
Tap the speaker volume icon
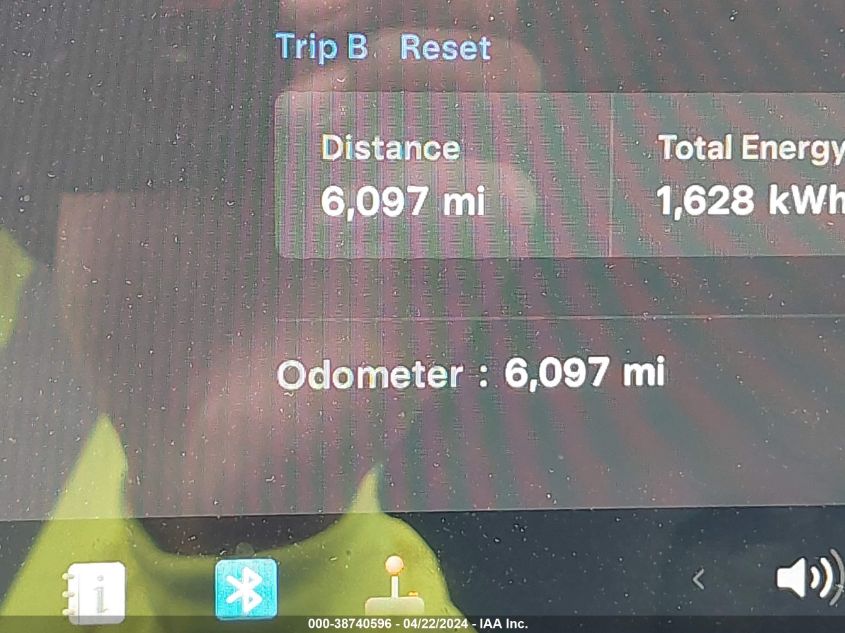(x=806, y=579)
